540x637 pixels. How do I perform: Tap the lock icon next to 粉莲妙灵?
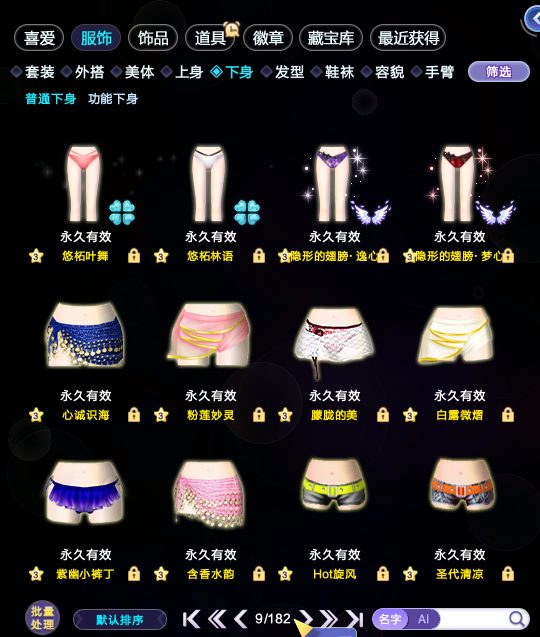[258, 415]
